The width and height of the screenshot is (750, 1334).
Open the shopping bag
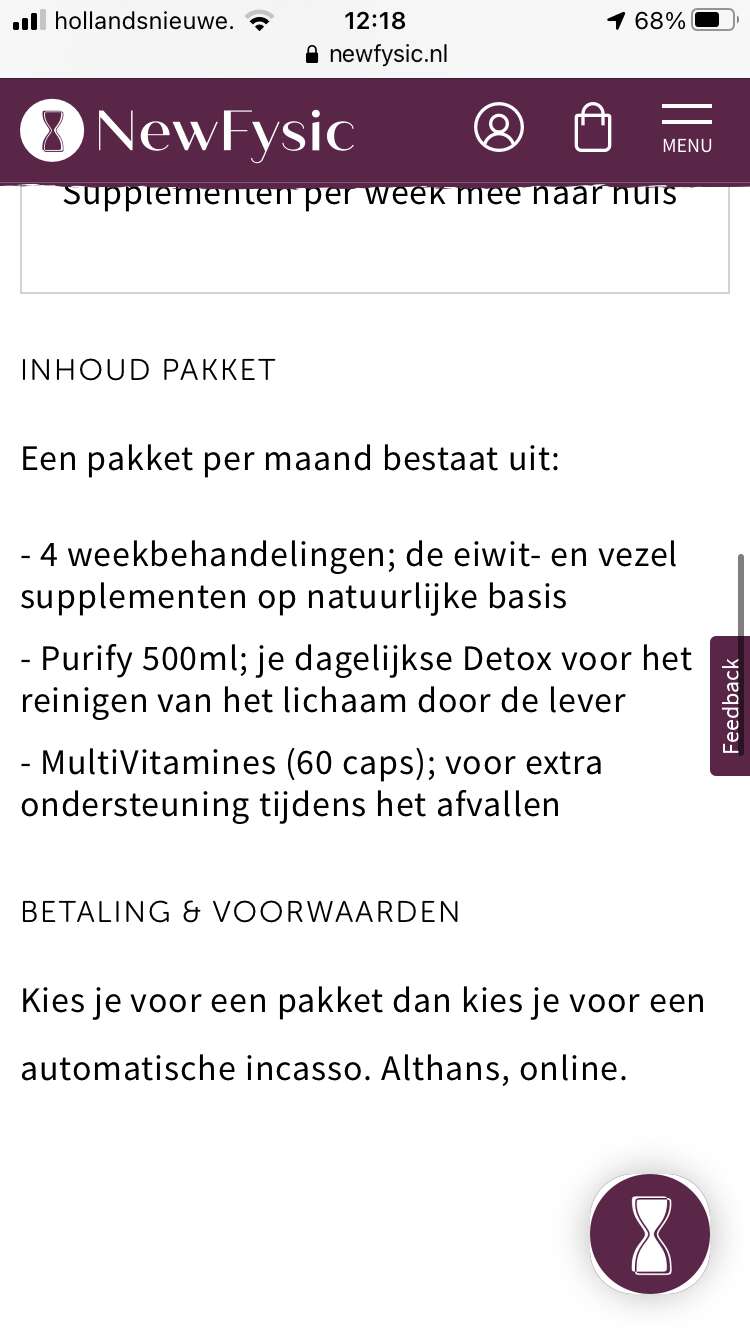(x=592, y=128)
